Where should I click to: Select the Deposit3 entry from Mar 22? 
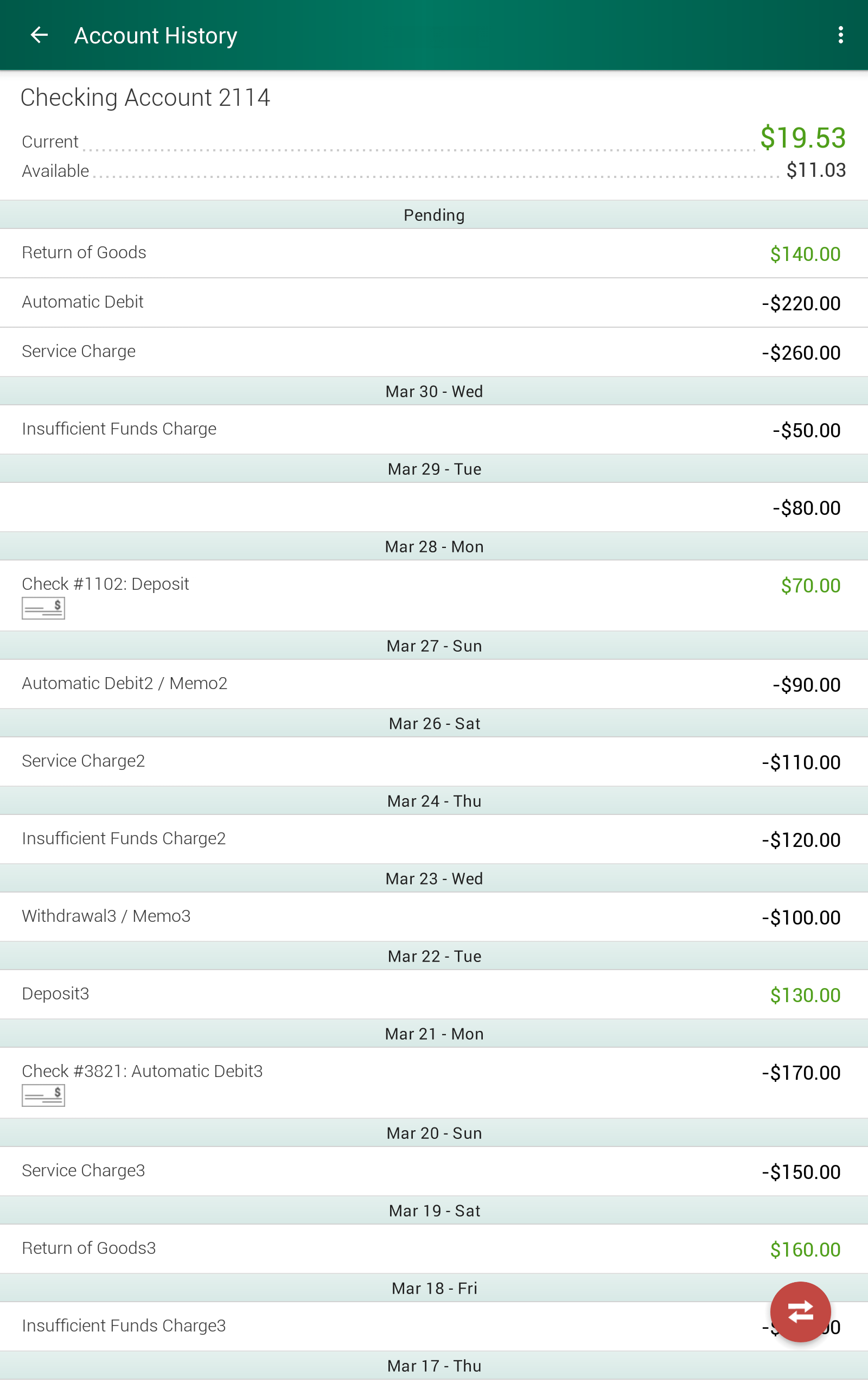click(434, 994)
